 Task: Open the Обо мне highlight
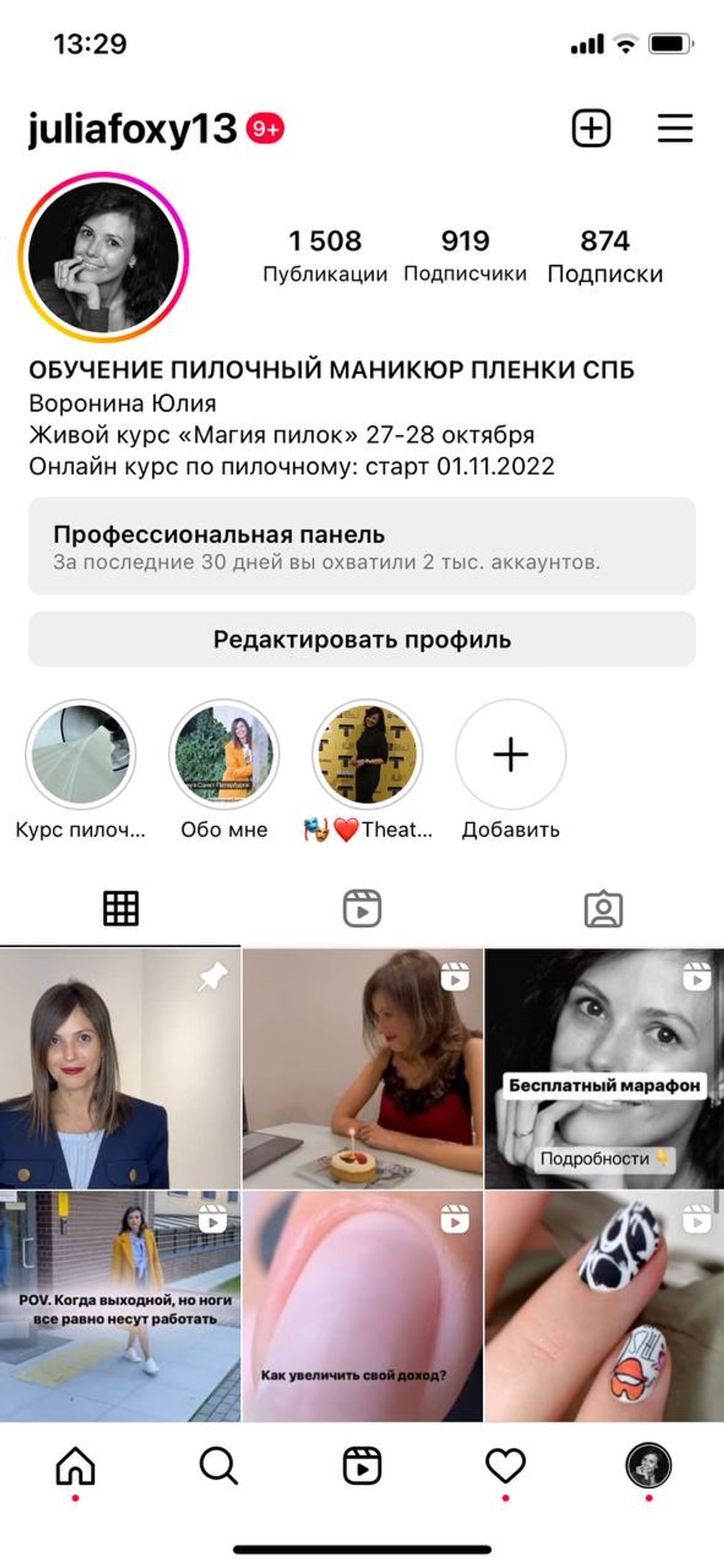224,754
